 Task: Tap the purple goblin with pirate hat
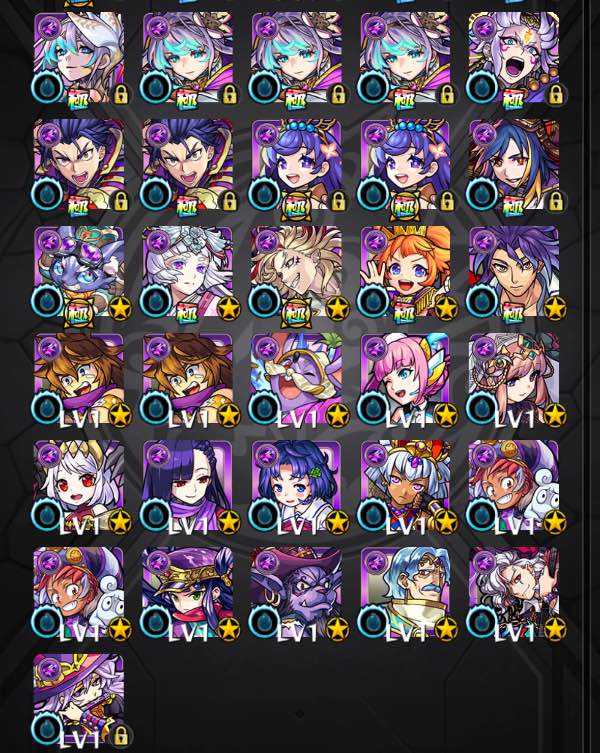tap(296, 594)
